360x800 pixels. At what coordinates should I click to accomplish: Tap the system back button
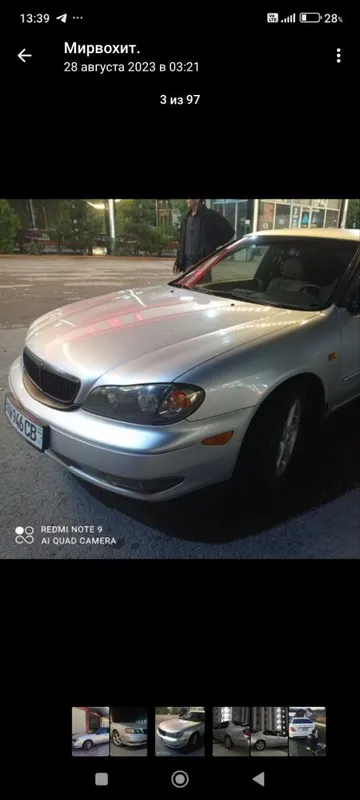pyautogui.click(x=259, y=779)
